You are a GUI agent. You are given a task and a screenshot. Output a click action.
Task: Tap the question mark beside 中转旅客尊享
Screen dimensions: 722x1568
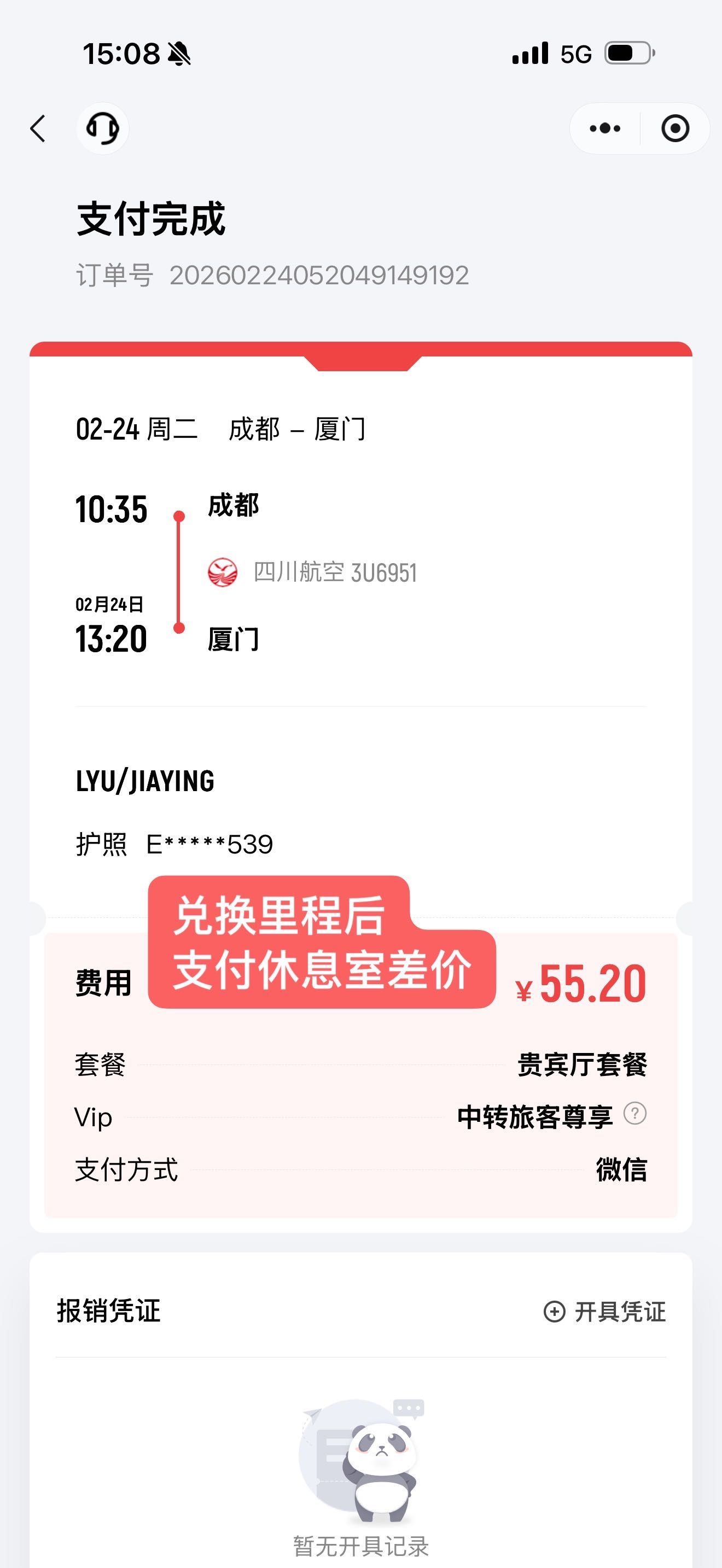click(x=635, y=1114)
